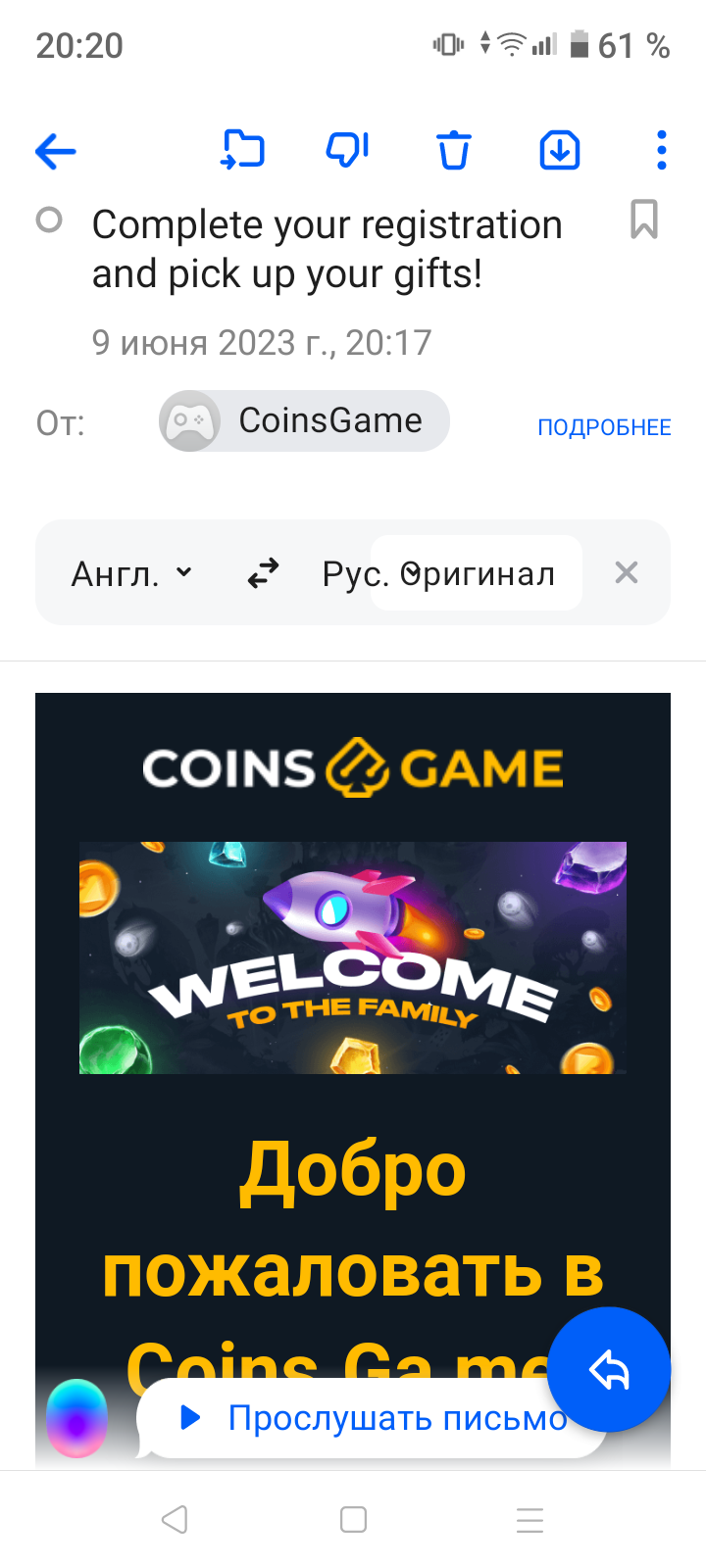The image size is (706, 1568).
Task: Expand details with ПОДРОБНЕЕ
Action: point(604,427)
